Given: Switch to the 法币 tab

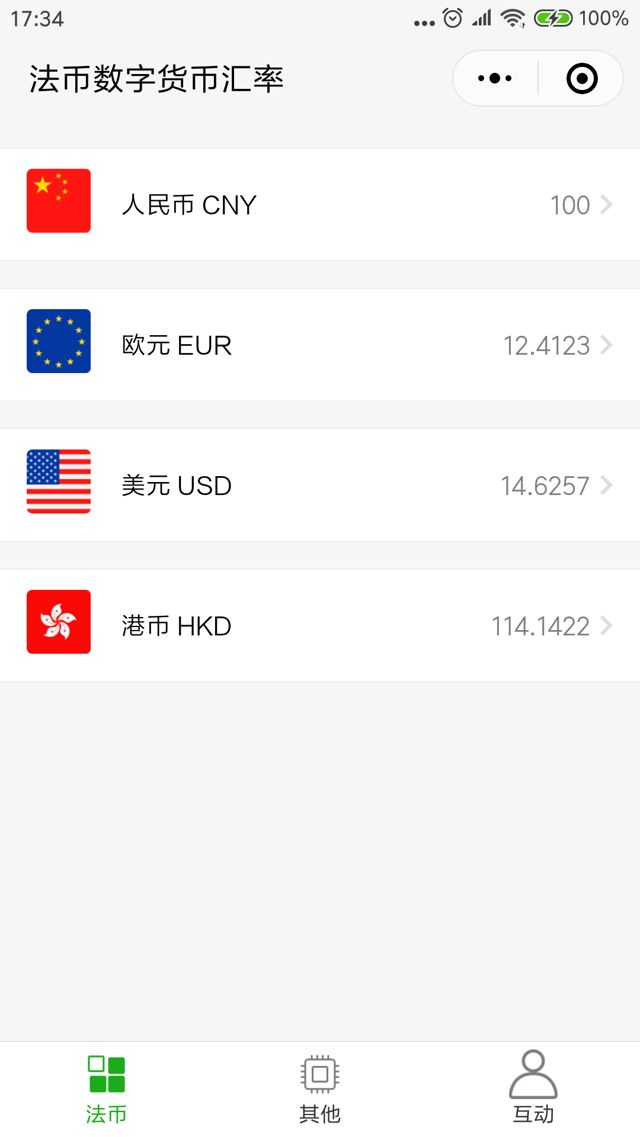Looking at the screenshot, I should pyautogui.click(x=106, y=1088).
